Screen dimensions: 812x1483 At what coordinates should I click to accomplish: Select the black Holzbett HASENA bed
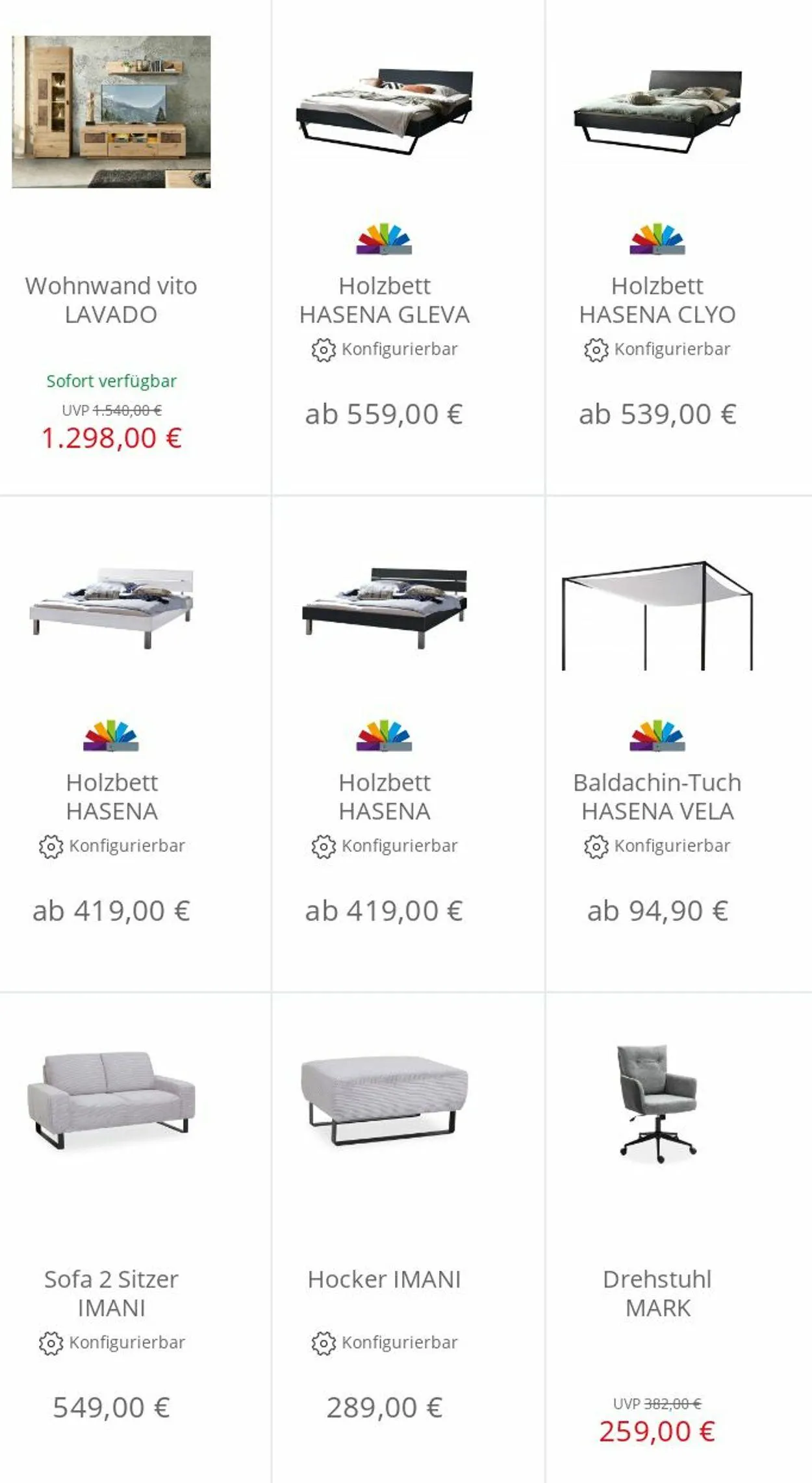(385, 796)
